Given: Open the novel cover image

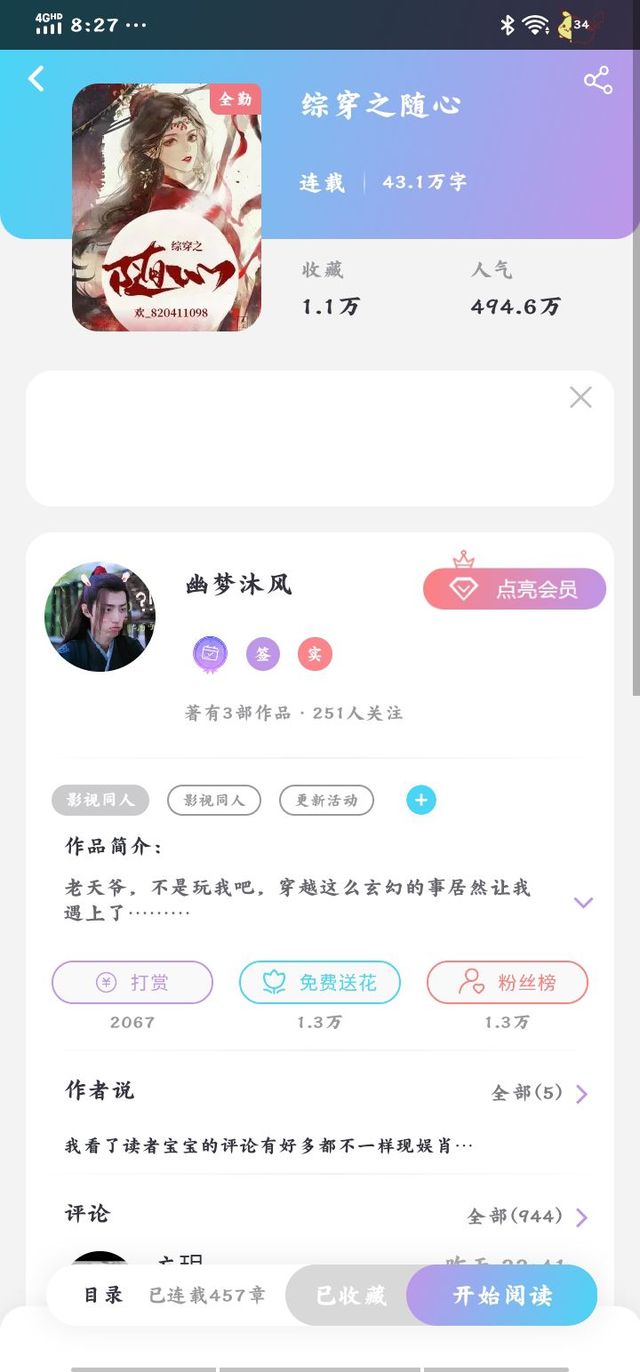Looking at the screenshot, I should click(x=166, y=207).
